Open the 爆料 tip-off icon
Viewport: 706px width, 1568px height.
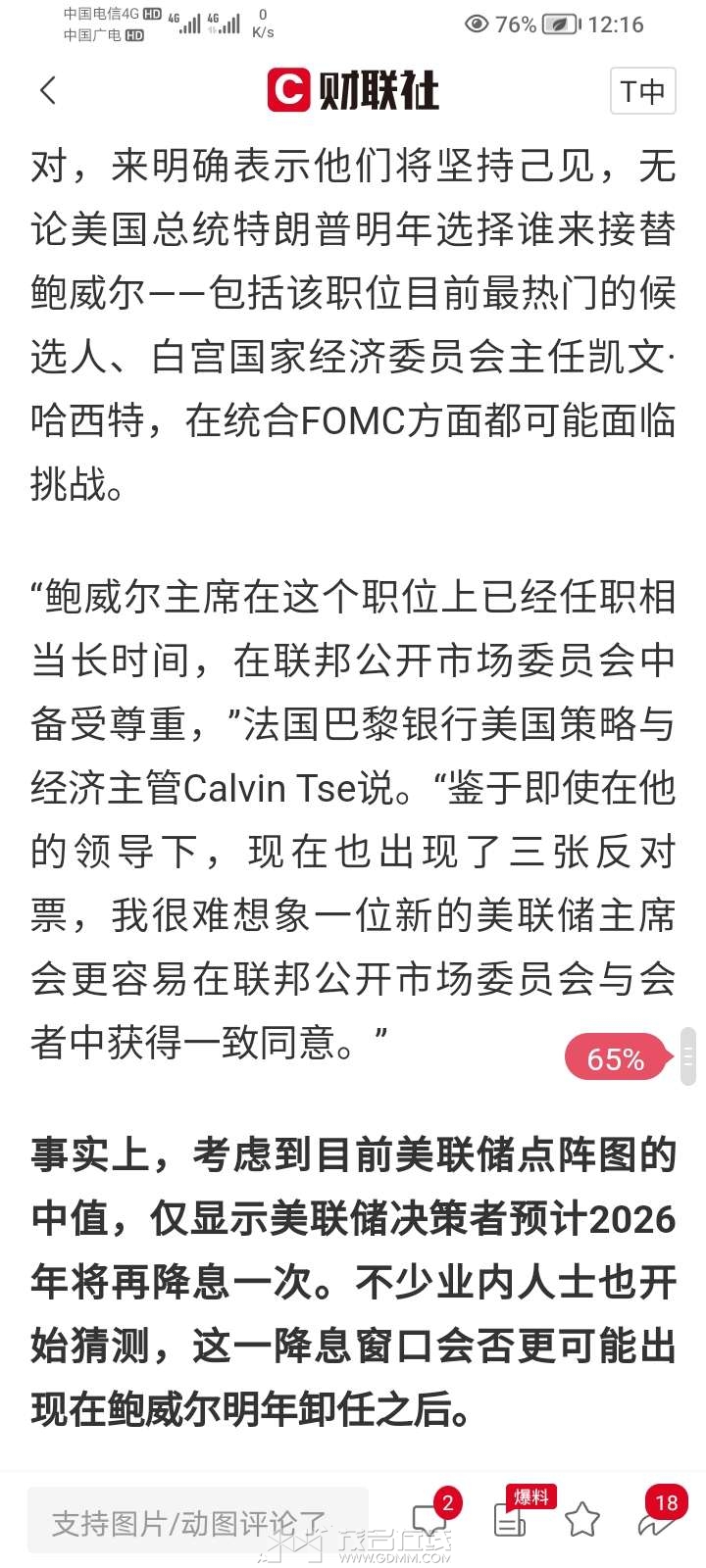coord(511,1520)
